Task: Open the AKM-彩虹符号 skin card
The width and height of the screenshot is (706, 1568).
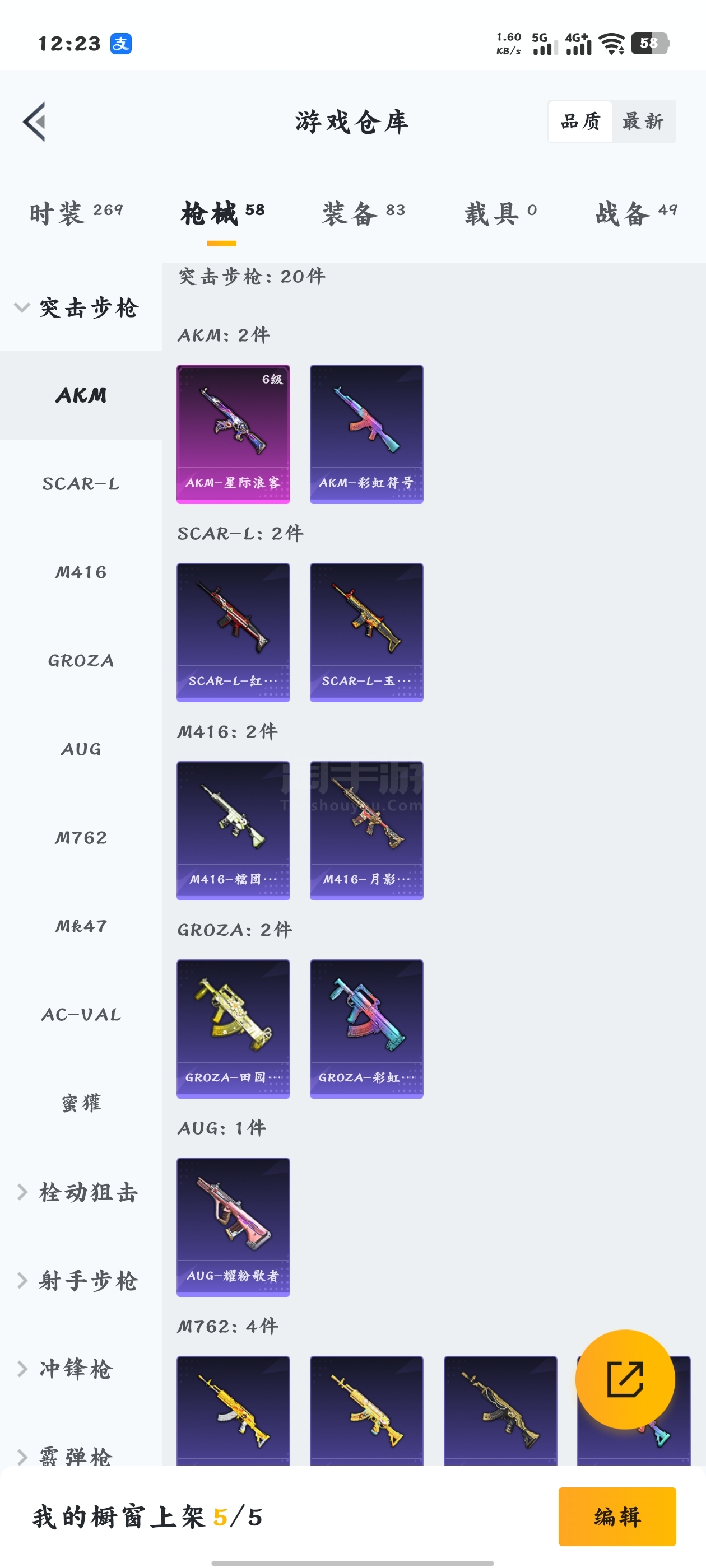Action: coord(366,434)
